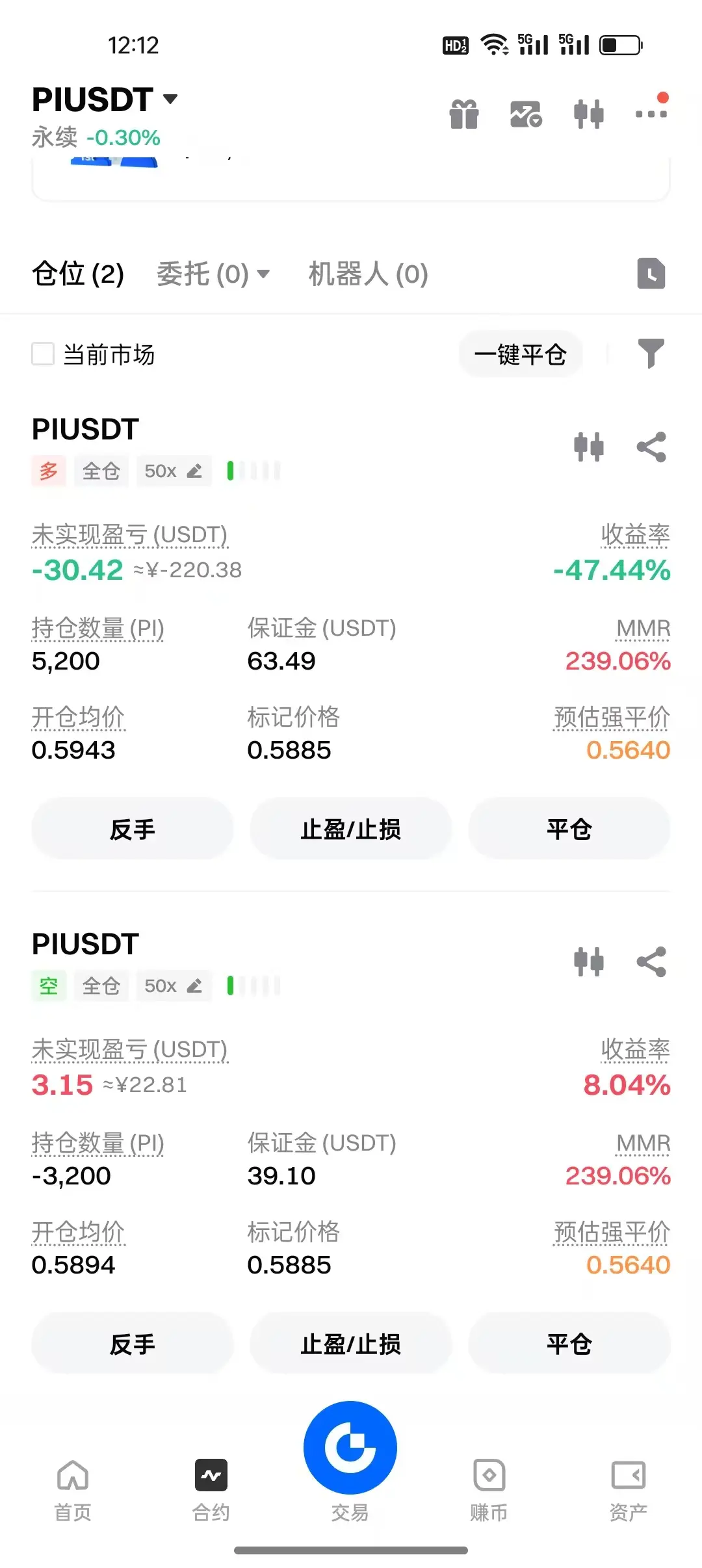Share the long 多 PIUSDT position
This screenshot has width=702, height=1568.
[651, 447]
